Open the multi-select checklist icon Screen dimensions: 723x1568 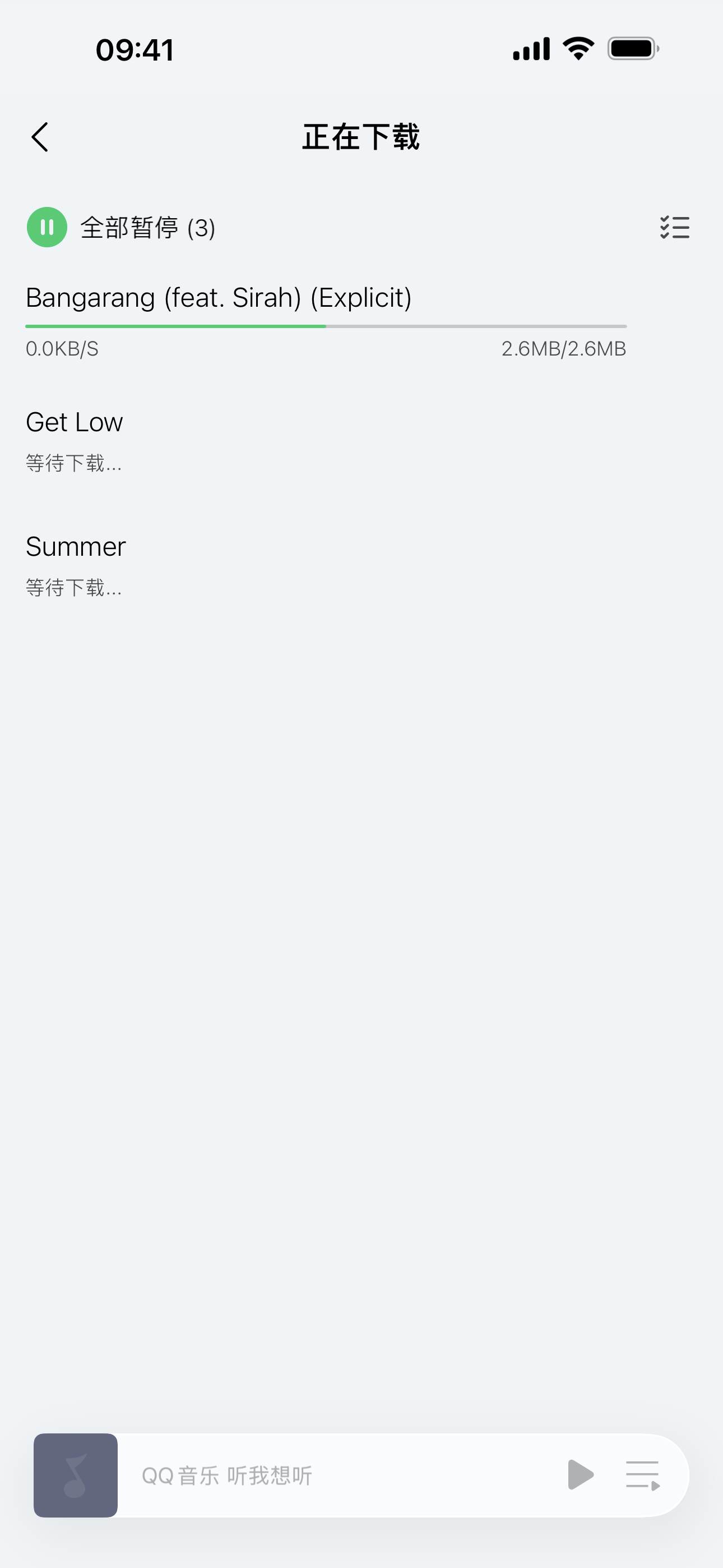675,228
